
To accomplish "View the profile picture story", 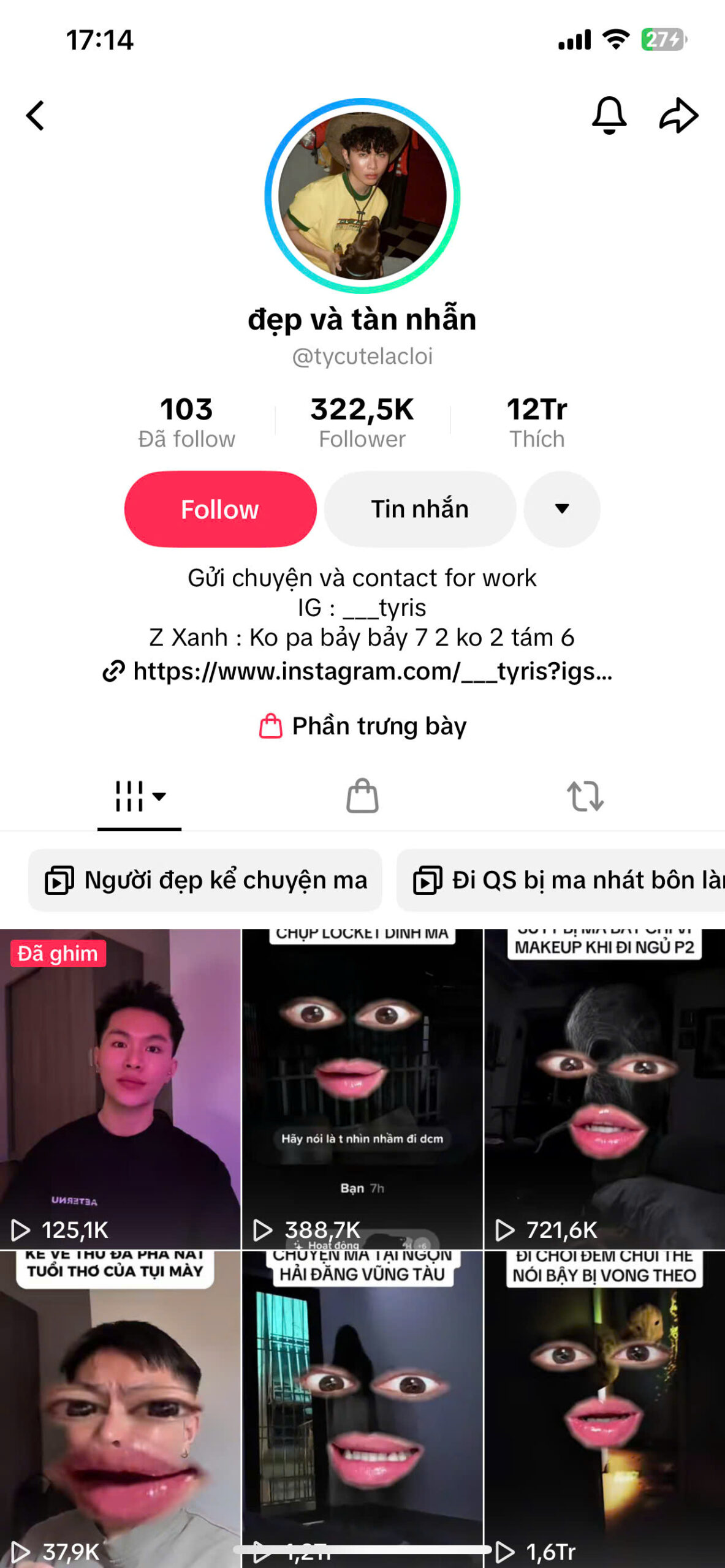I will [362, 196].
